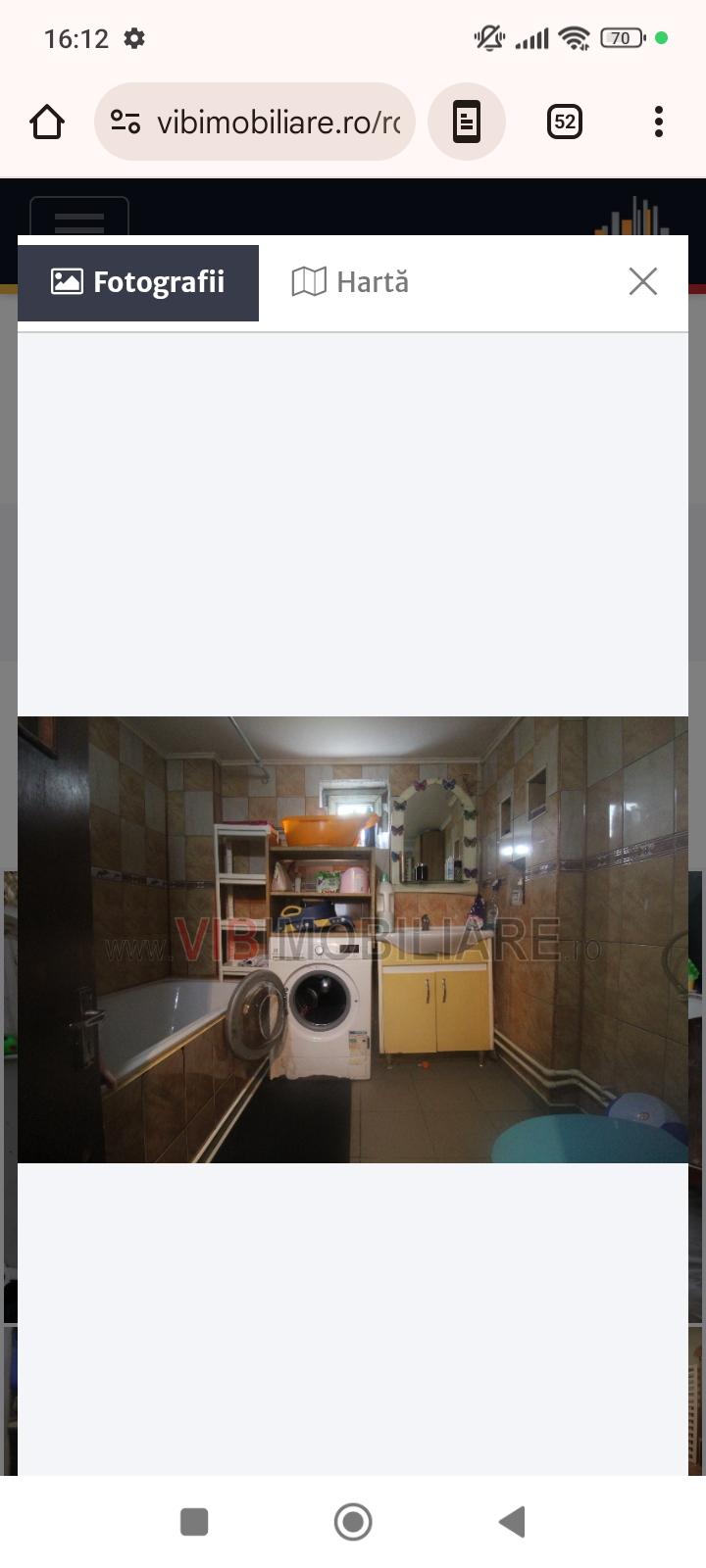Viewport: 706px width, 1568px height.
Task: Open the bathroom photo
Action: pos(353,939)
